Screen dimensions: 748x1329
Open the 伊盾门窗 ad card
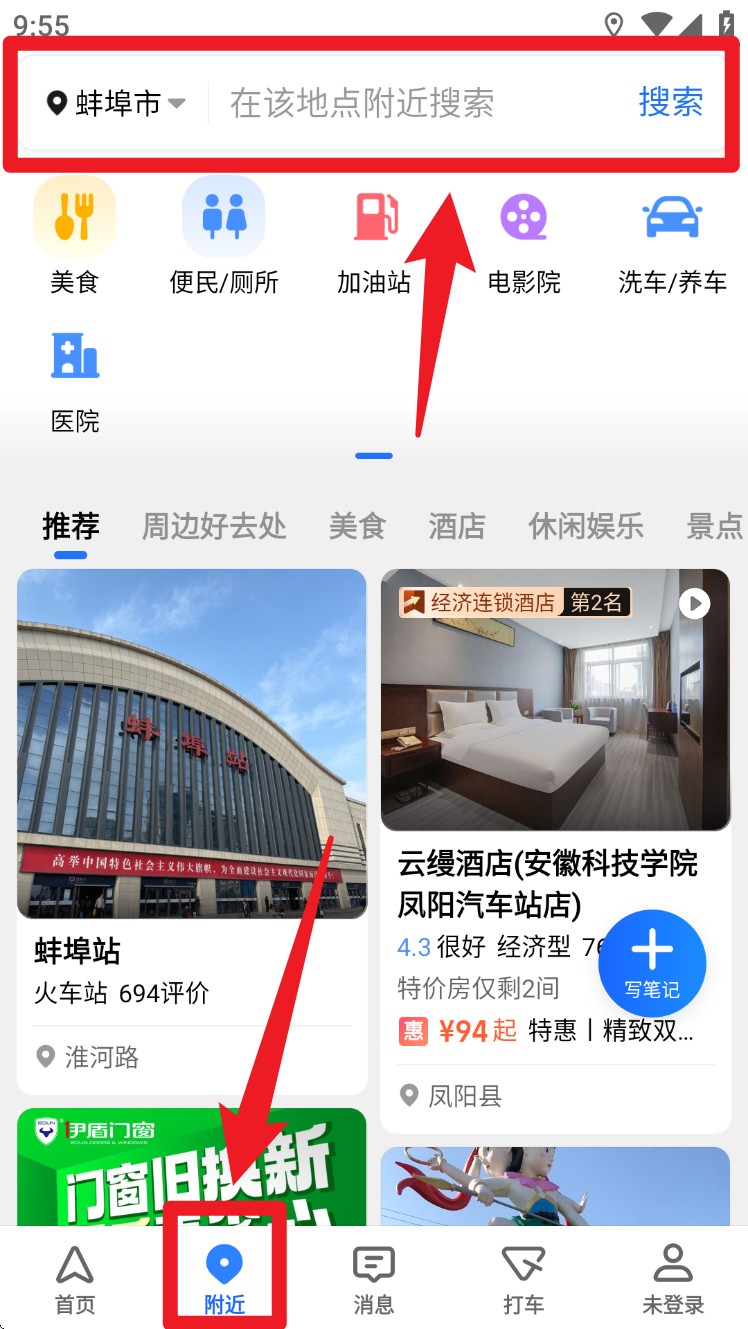tap(192, 1165)
